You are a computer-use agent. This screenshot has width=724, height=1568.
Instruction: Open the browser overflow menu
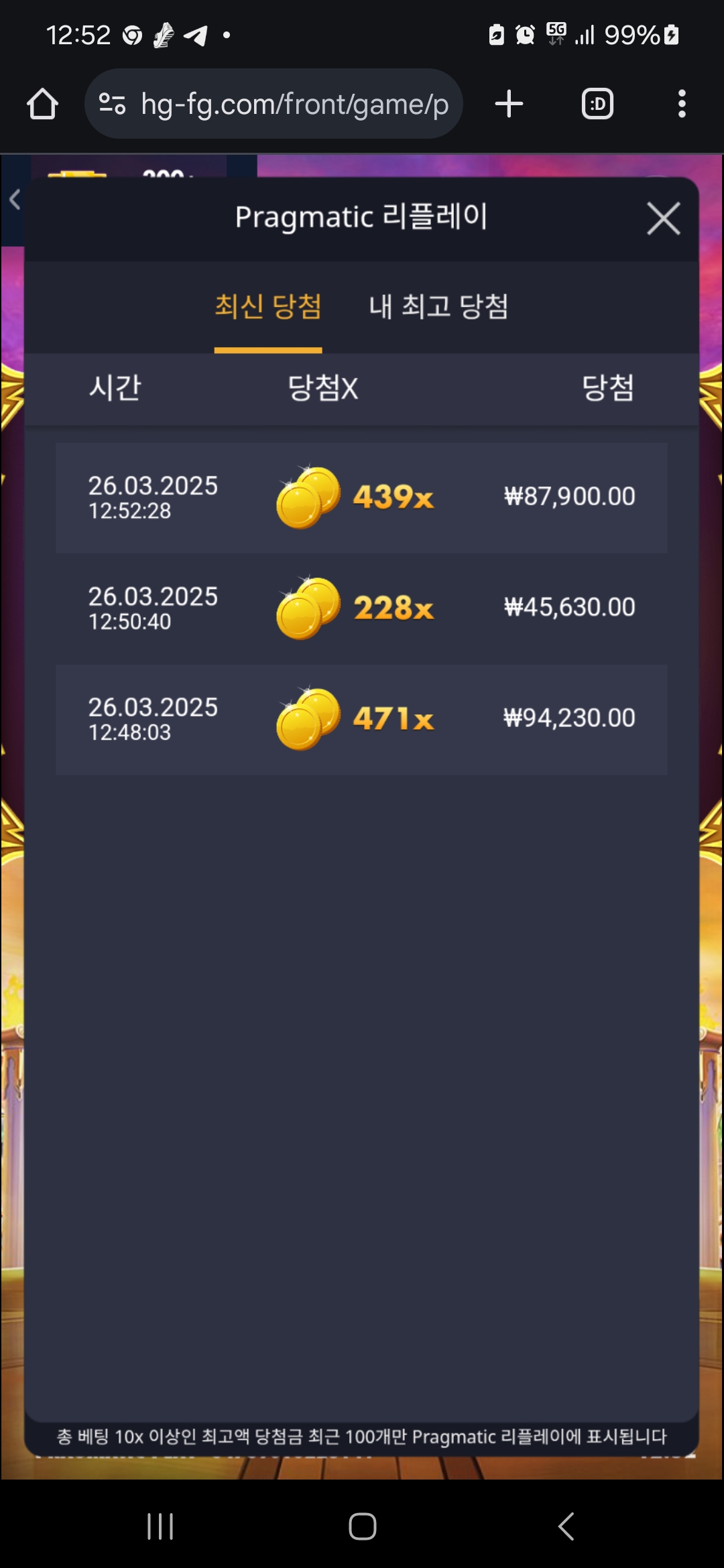[682, 104]
